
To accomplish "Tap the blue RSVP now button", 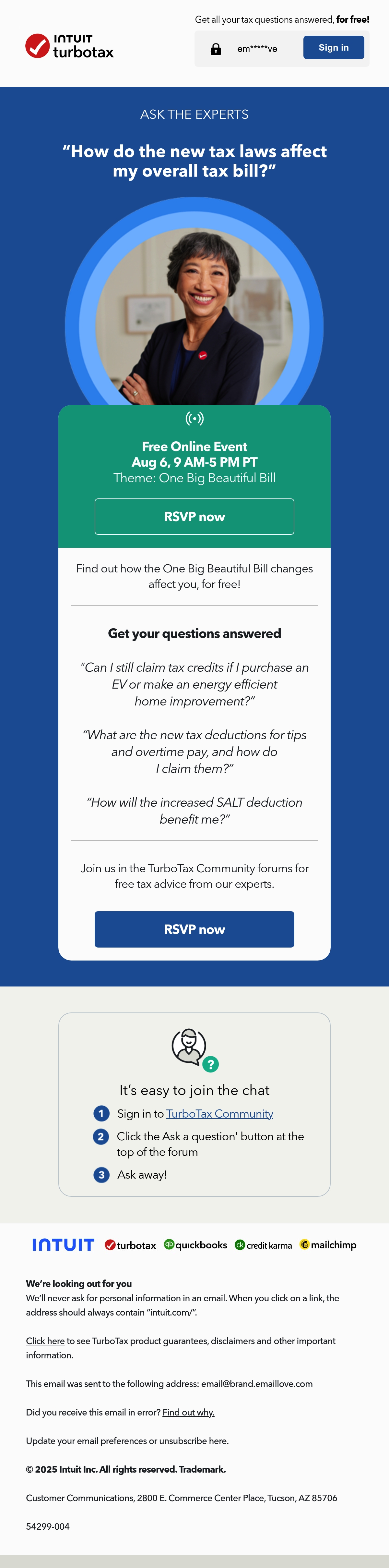I will (194, 929).
